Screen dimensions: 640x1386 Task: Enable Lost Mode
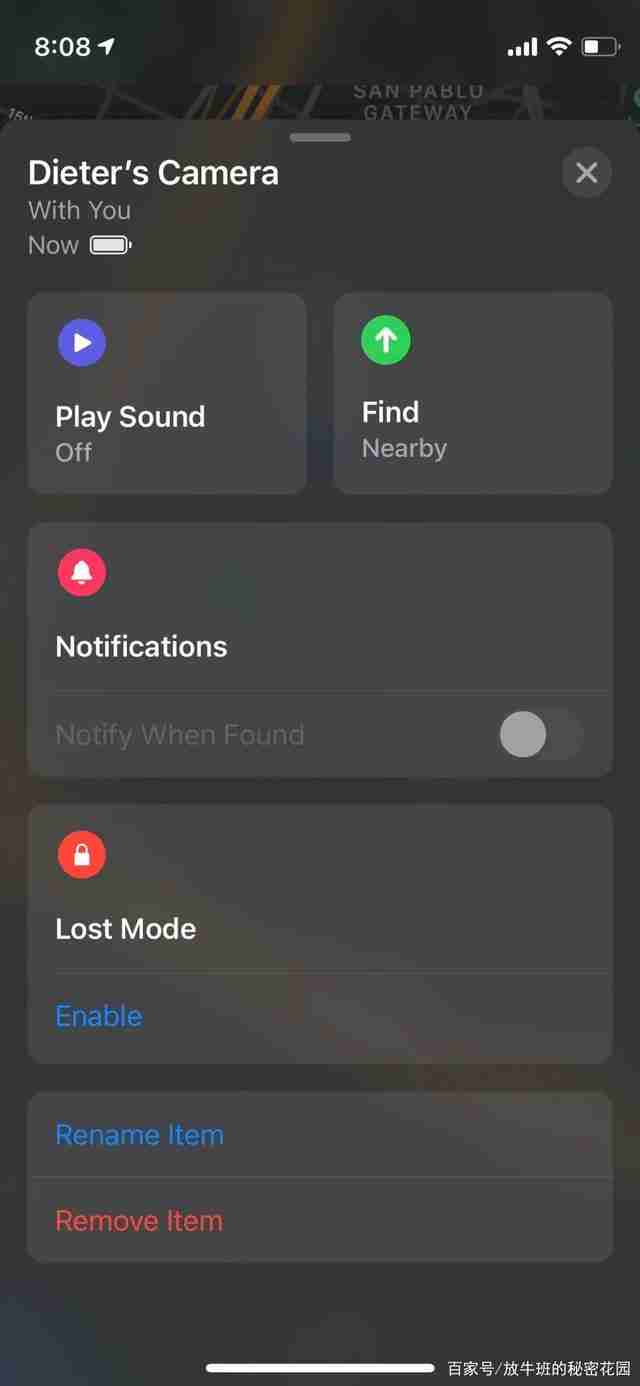pyautogui.click(x=99, y=1016)
